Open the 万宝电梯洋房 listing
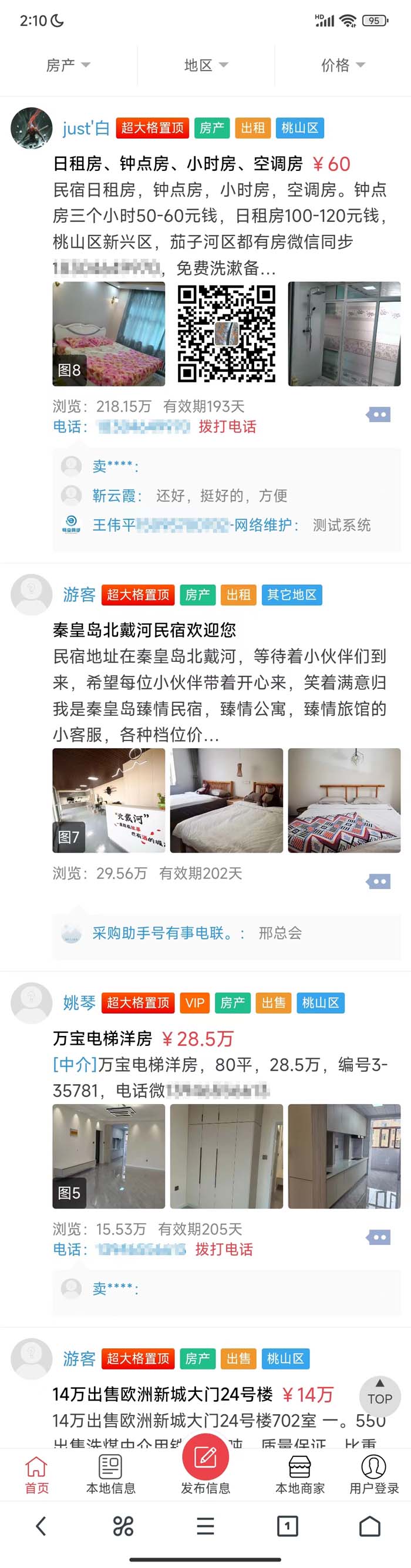 tap(102, 1038)
